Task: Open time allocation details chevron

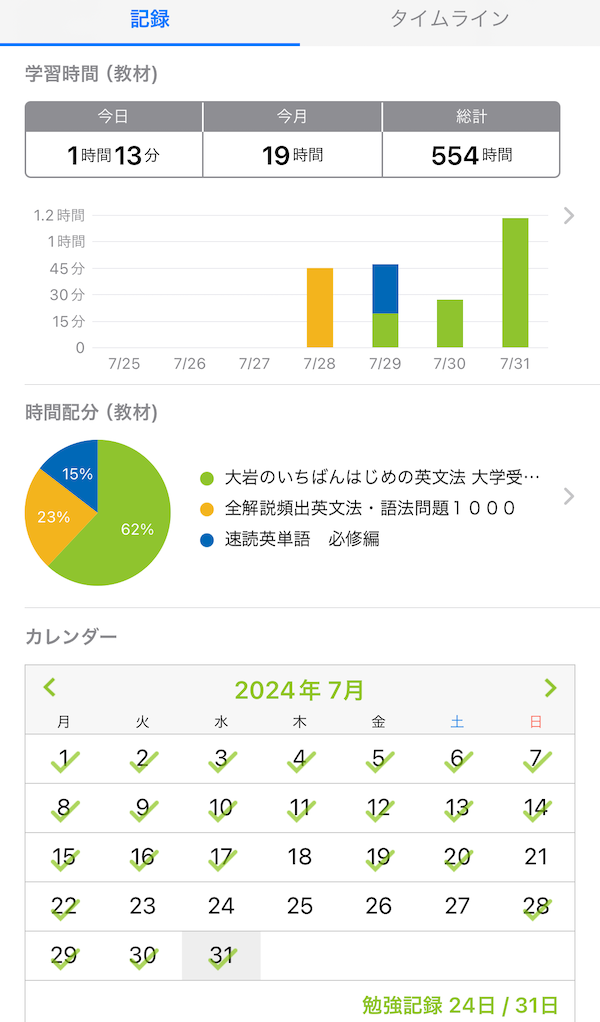Action: tap(569, 496)
